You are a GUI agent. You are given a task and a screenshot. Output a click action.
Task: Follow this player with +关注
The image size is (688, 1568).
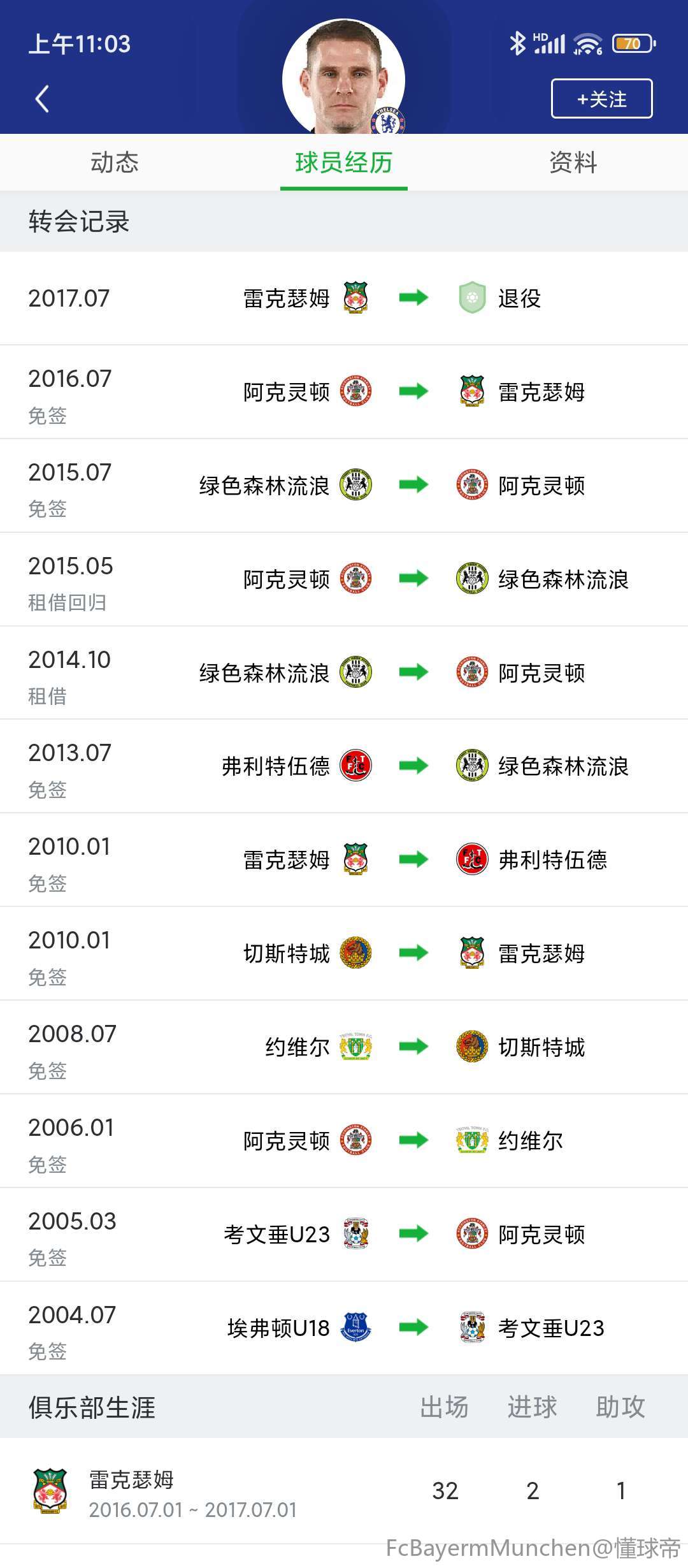601,99
